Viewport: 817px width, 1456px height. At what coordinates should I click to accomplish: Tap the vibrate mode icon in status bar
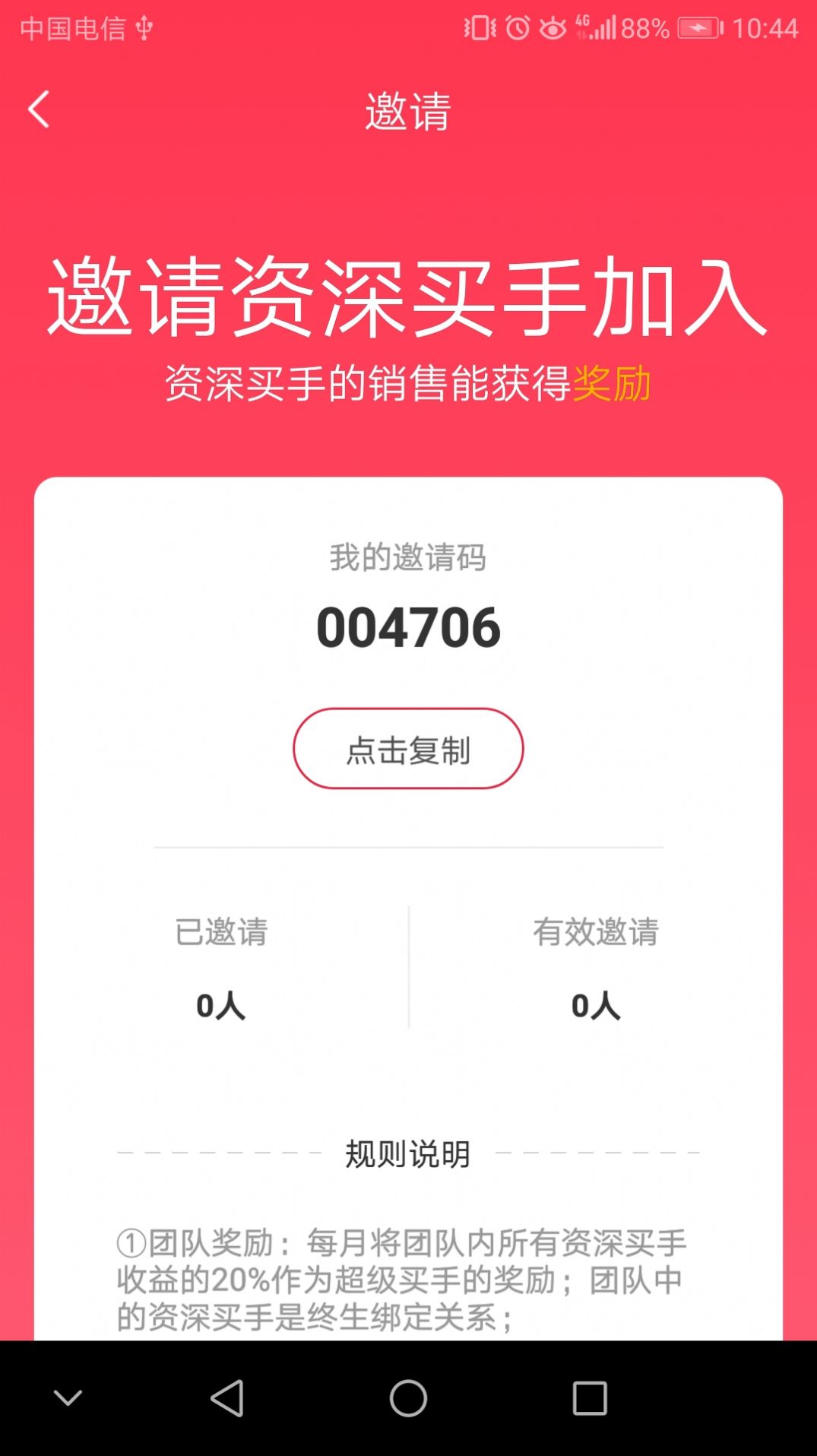point(479,27)
